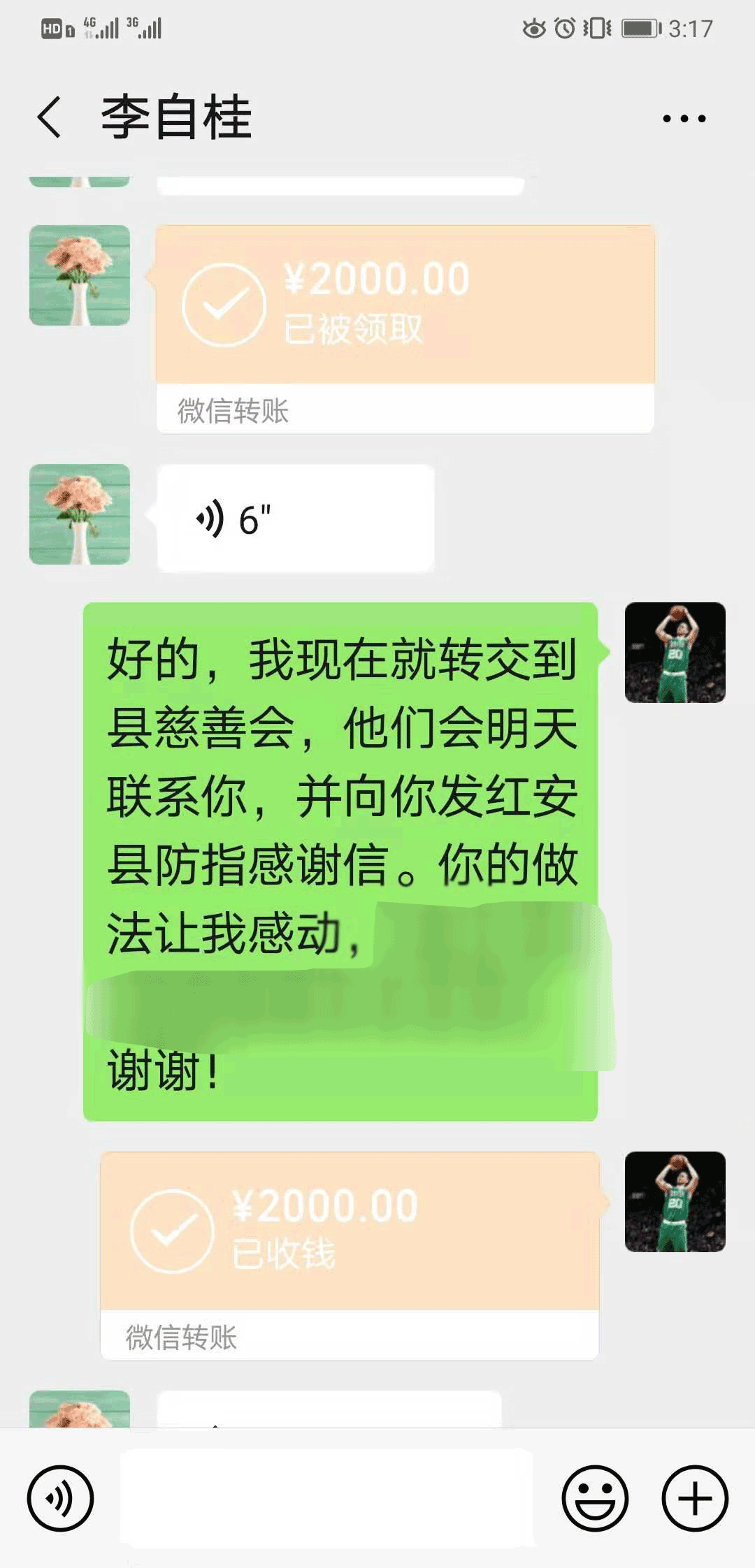Open the chat info three-dot menu
This screenshot has width=755, height=1568.
[x=684, y=119]
